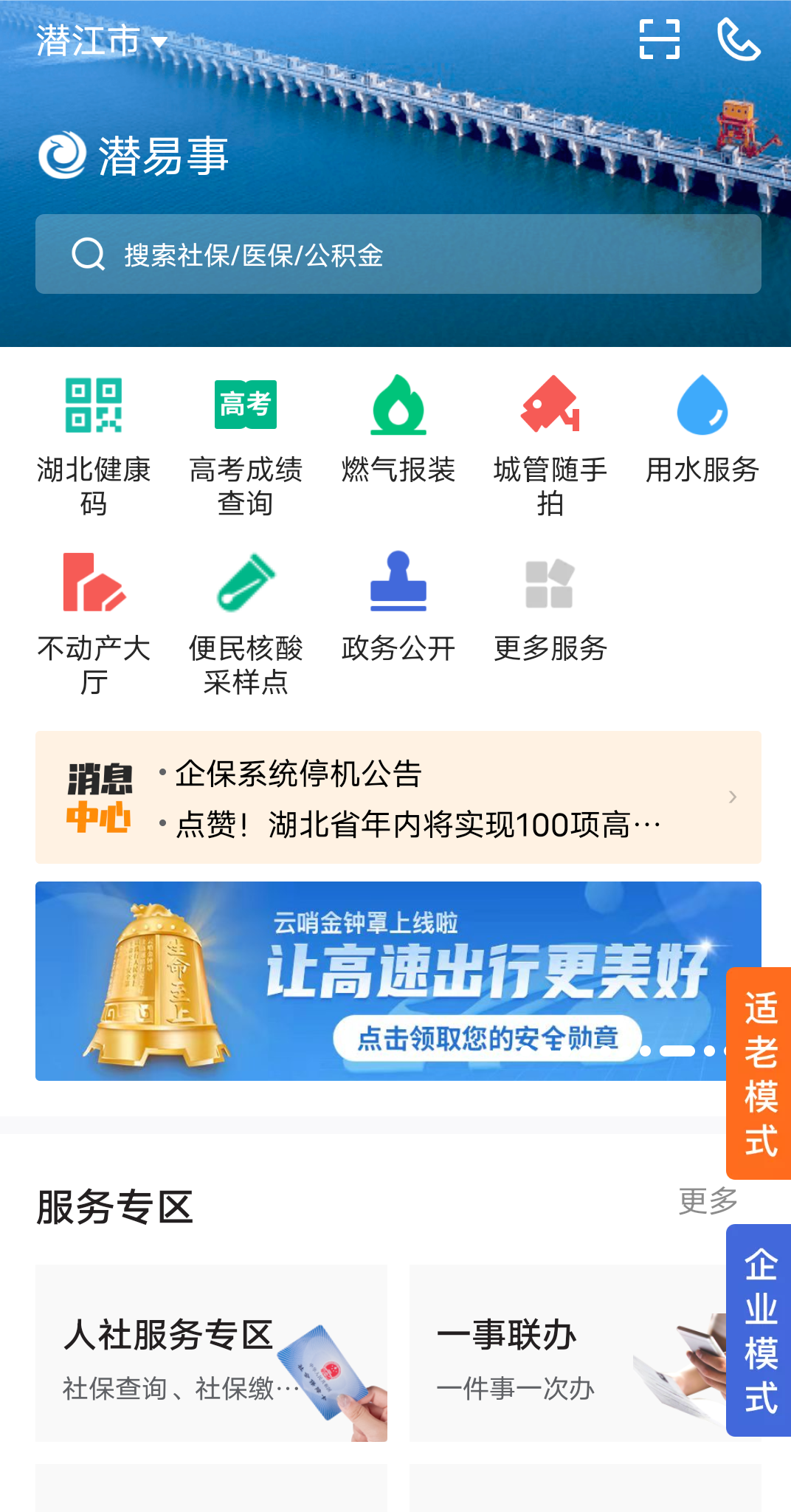Open the scan QR code icon
791x1512 pixels.
click(x=659, y=39)
